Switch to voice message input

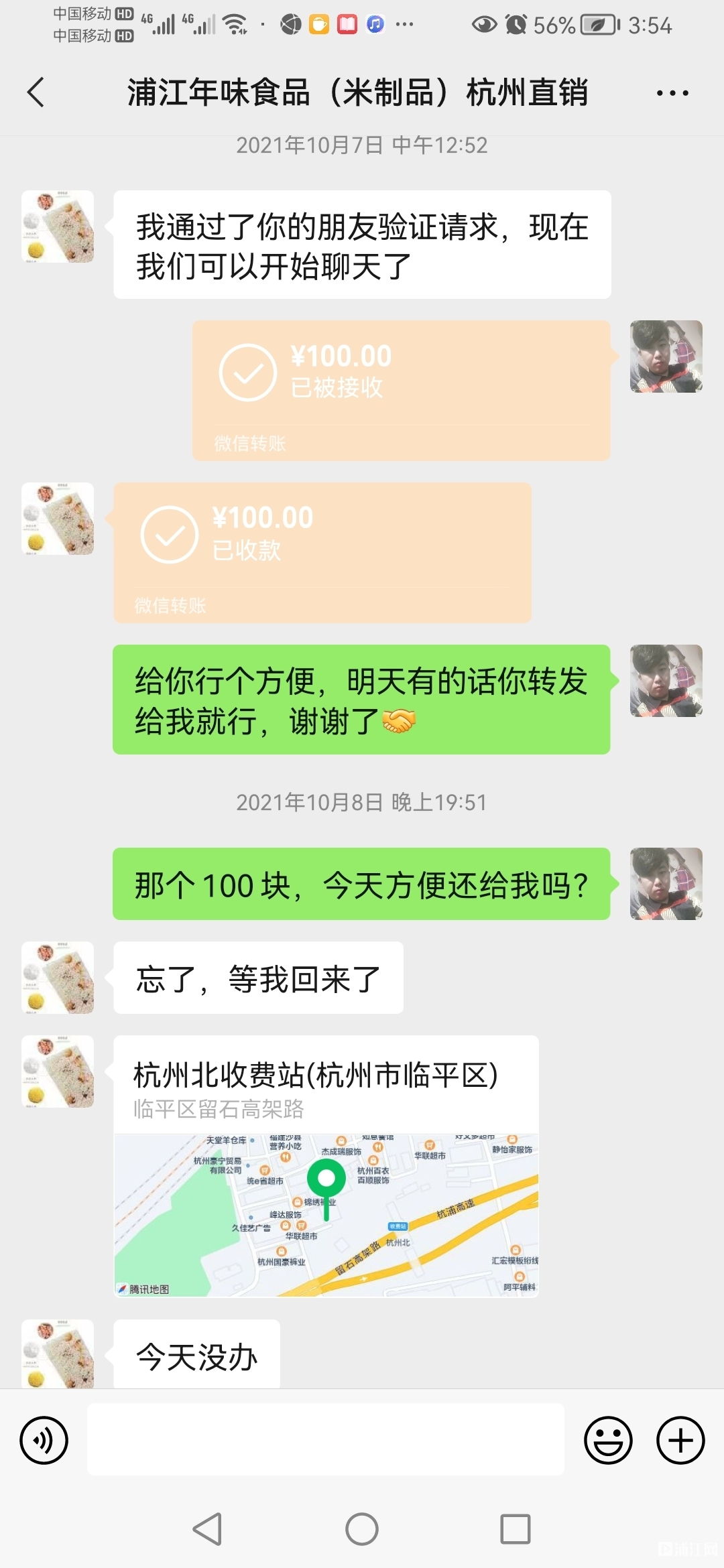click(44, 1440)
